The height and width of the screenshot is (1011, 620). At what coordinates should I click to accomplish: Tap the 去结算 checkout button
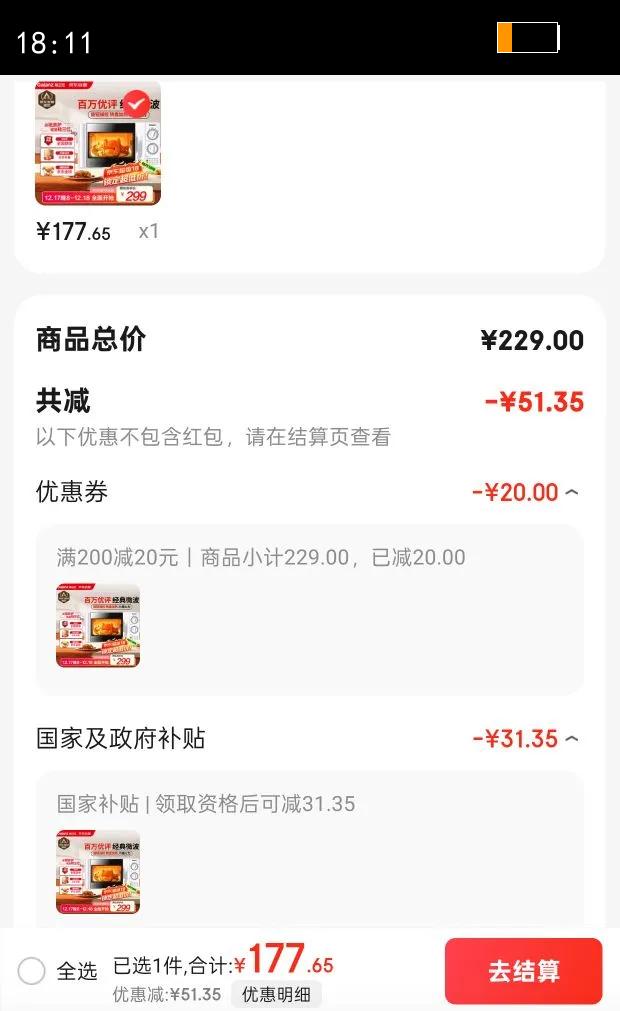click(523, 971)
